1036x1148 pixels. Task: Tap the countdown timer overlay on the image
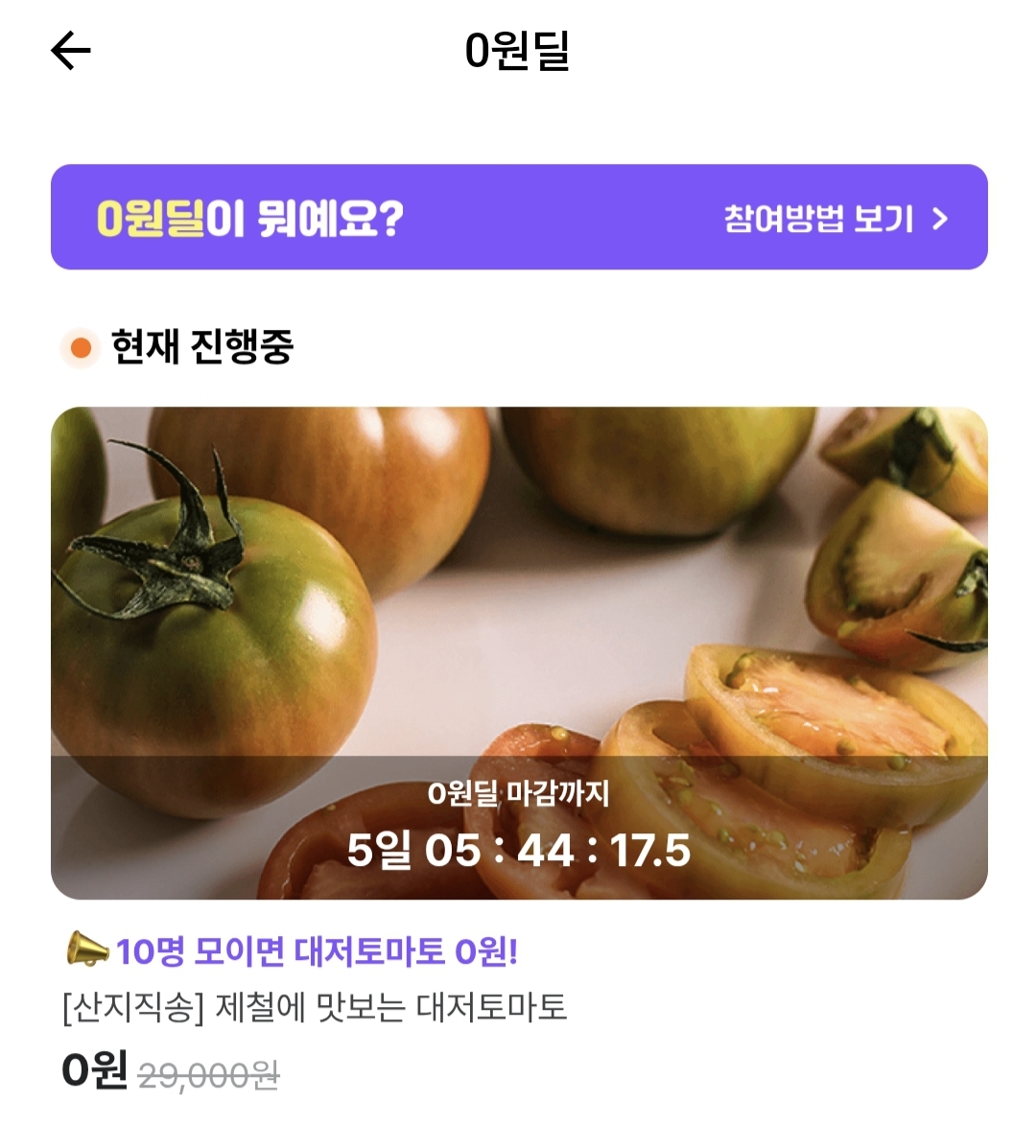(518, 825)
